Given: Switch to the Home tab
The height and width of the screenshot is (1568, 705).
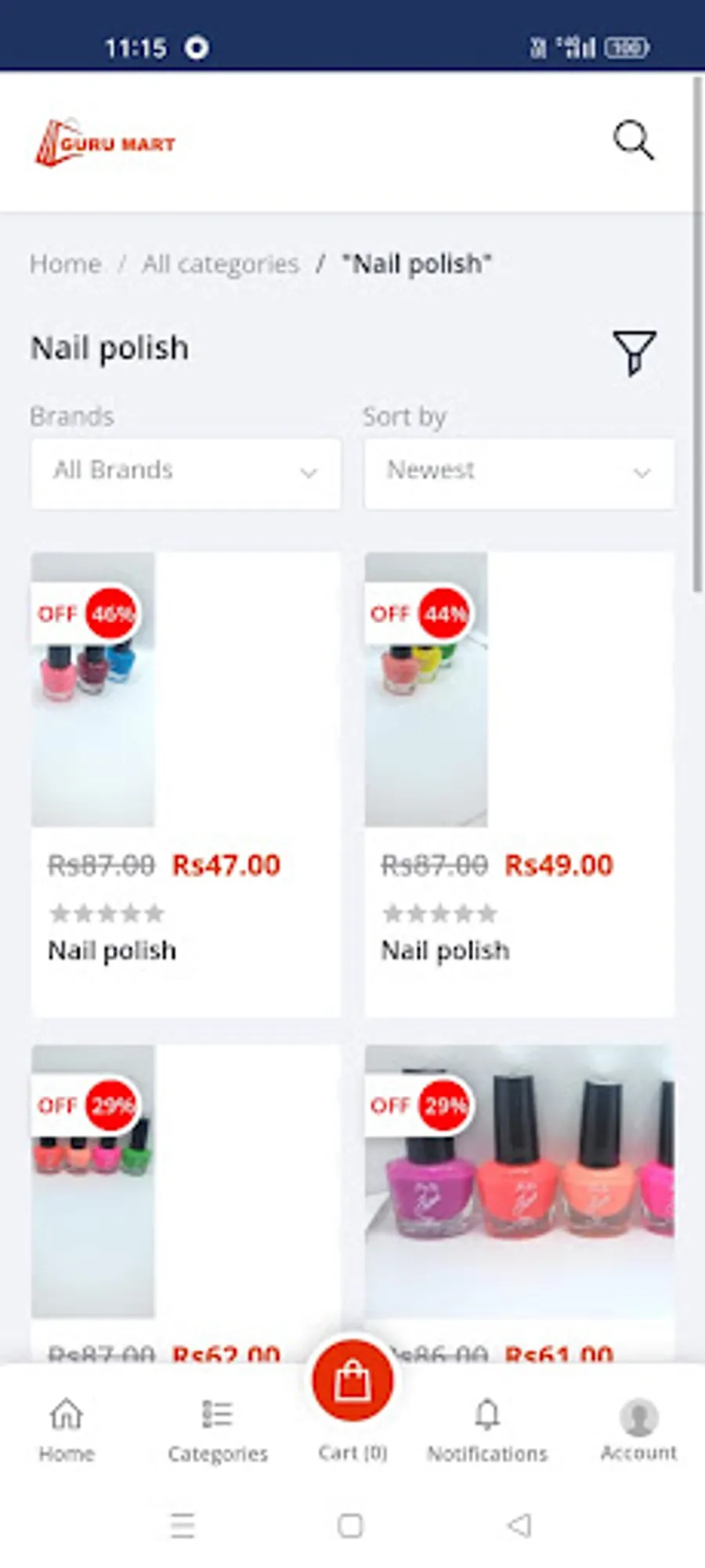Looking at the screenshot, I should (x=67, y=1431).
